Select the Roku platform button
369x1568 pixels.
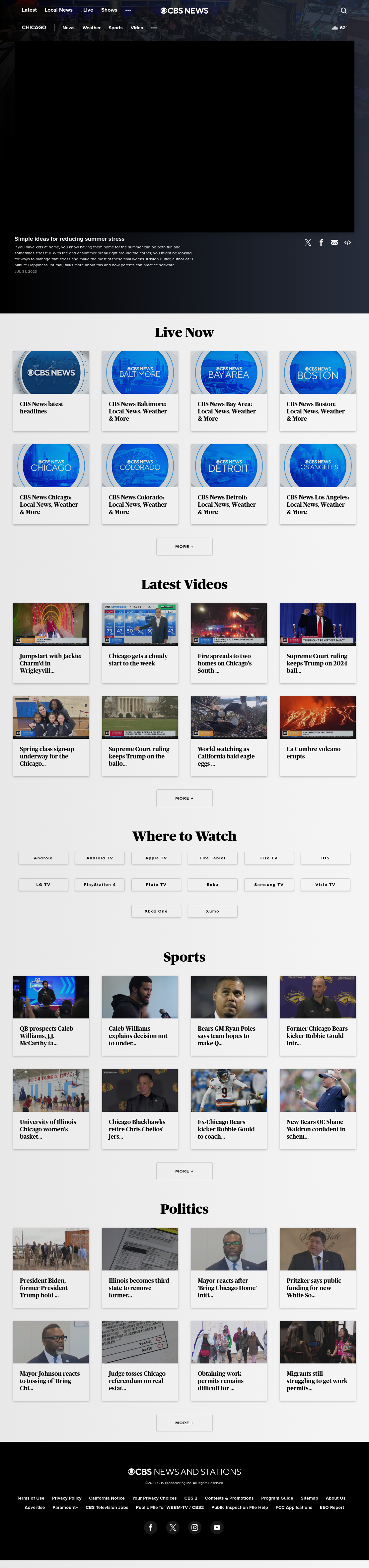tap(212, 884)
